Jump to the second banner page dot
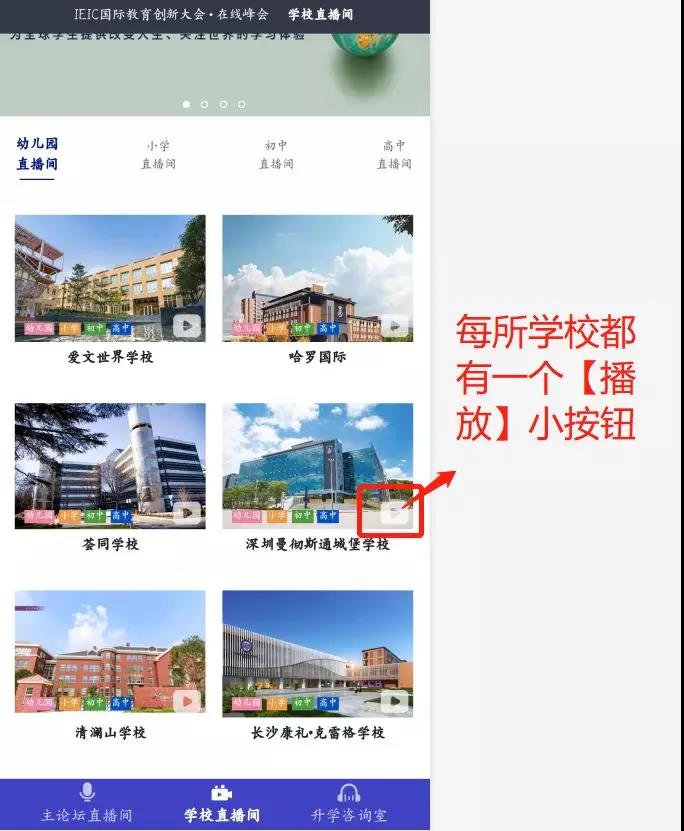This screenshot has width=684, height=831. [204, 104]
